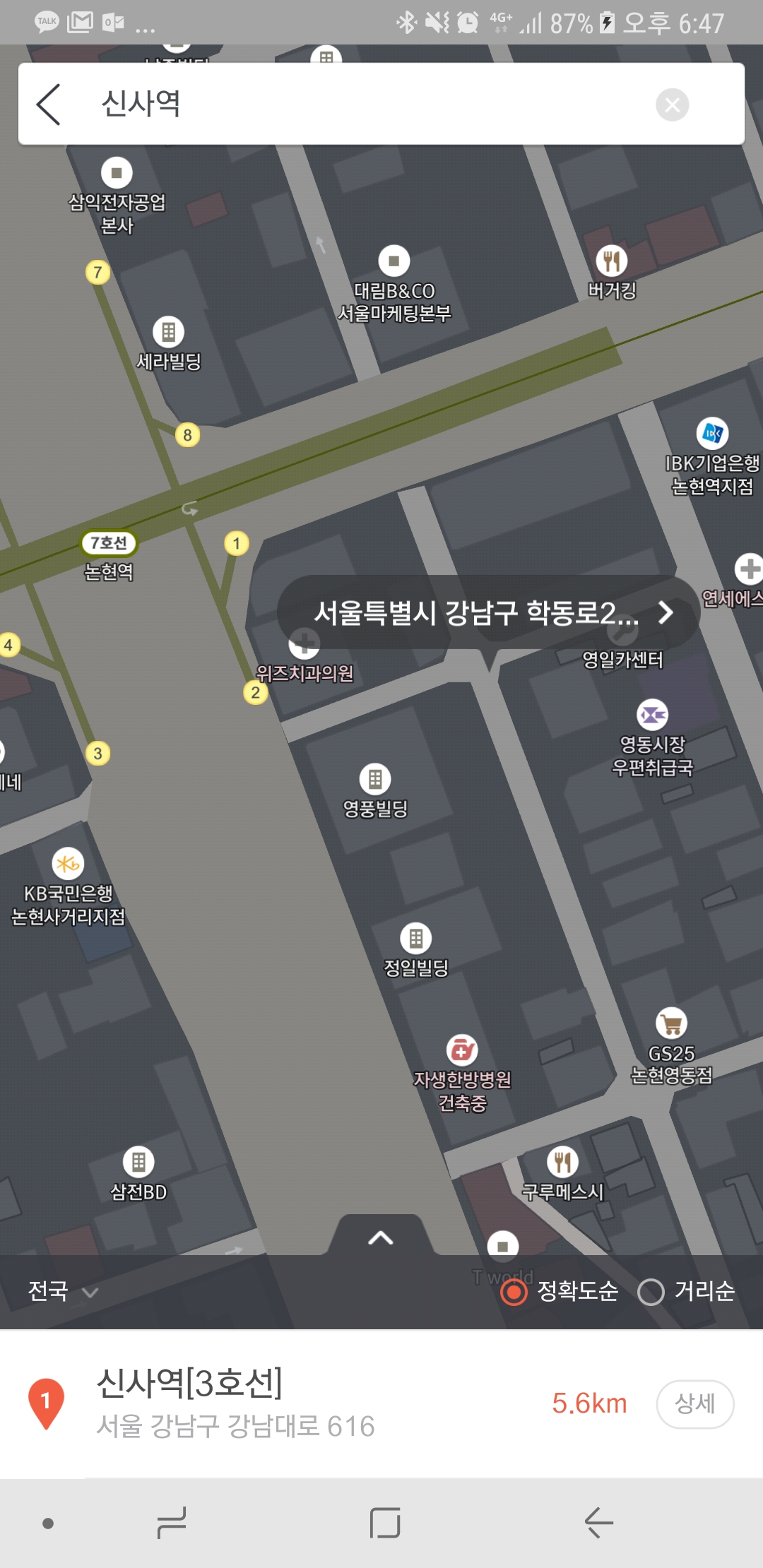Edit the 신사역 search field
Viewport: 763px width, 1568px height.
tap(353, 105)
